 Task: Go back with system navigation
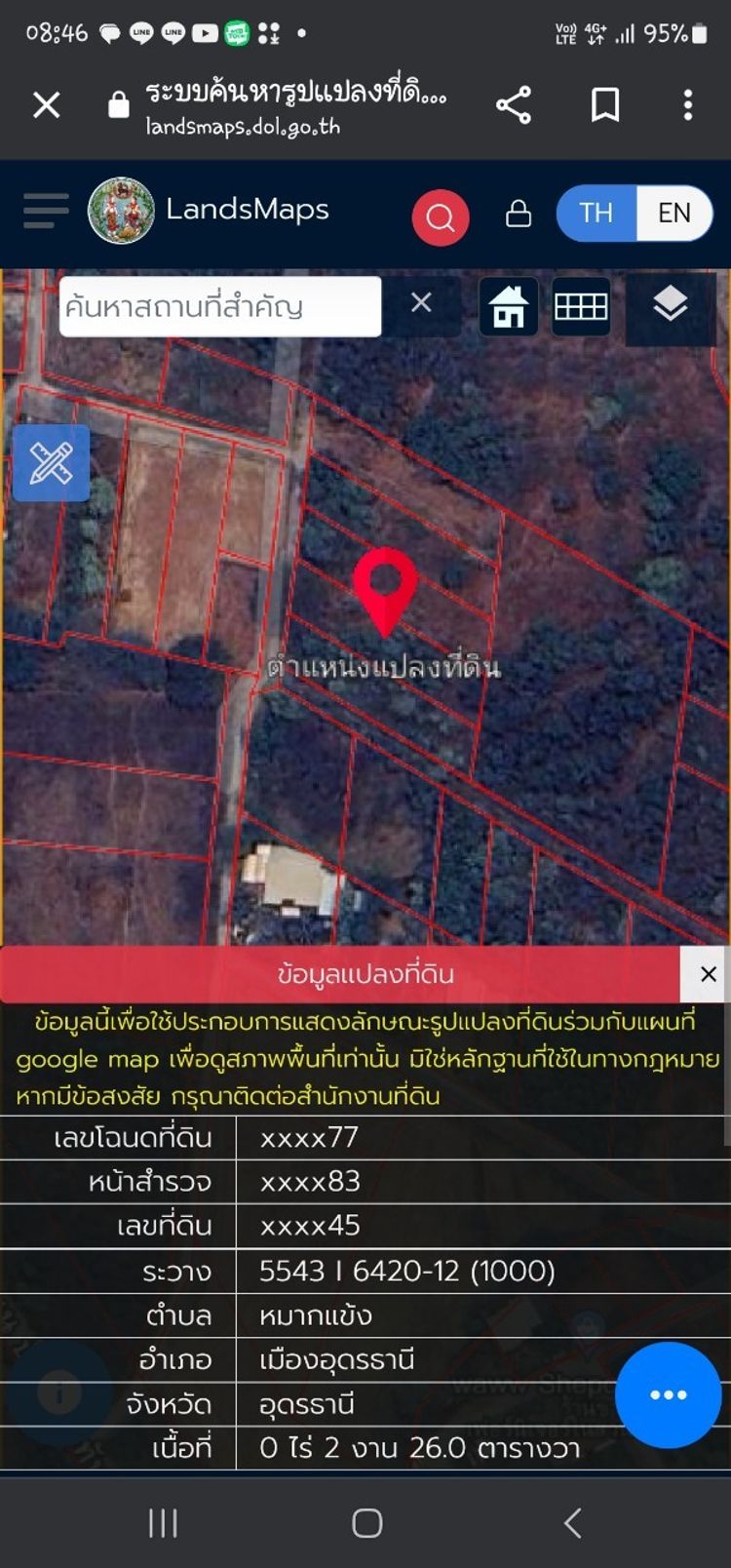tap(572, 1523)
